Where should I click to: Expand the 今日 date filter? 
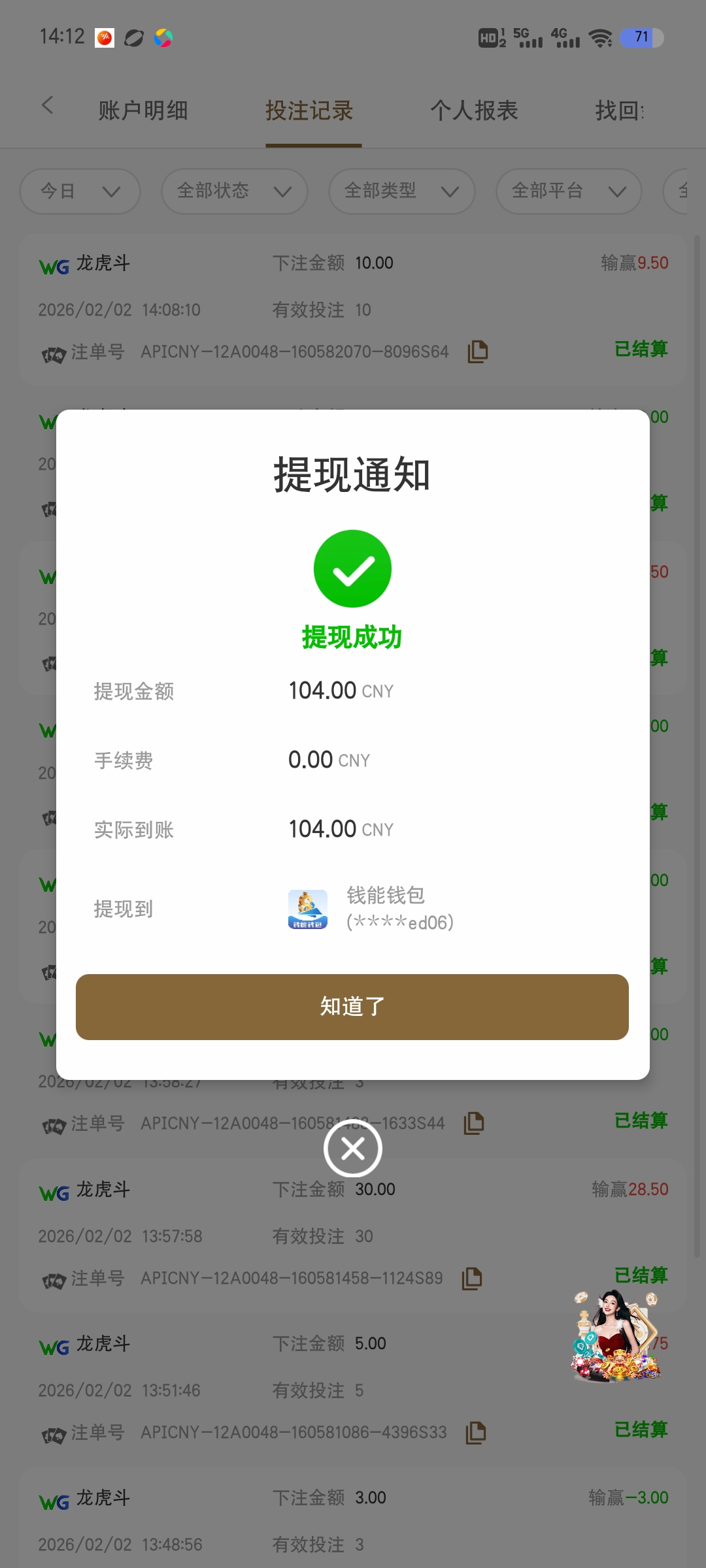(80, 191)
